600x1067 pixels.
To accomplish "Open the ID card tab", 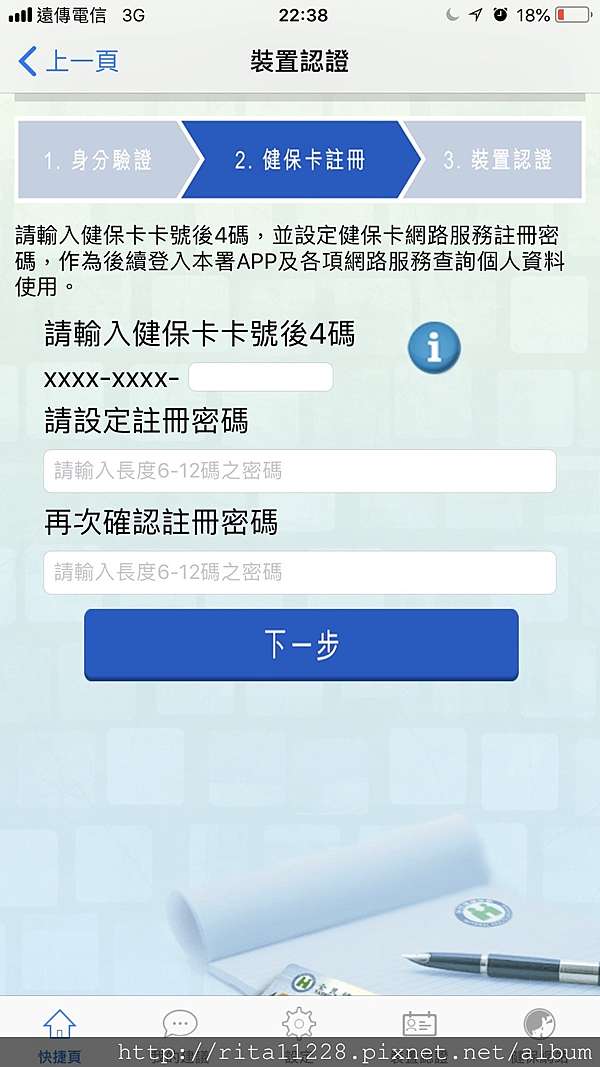I will (420, 1024).
